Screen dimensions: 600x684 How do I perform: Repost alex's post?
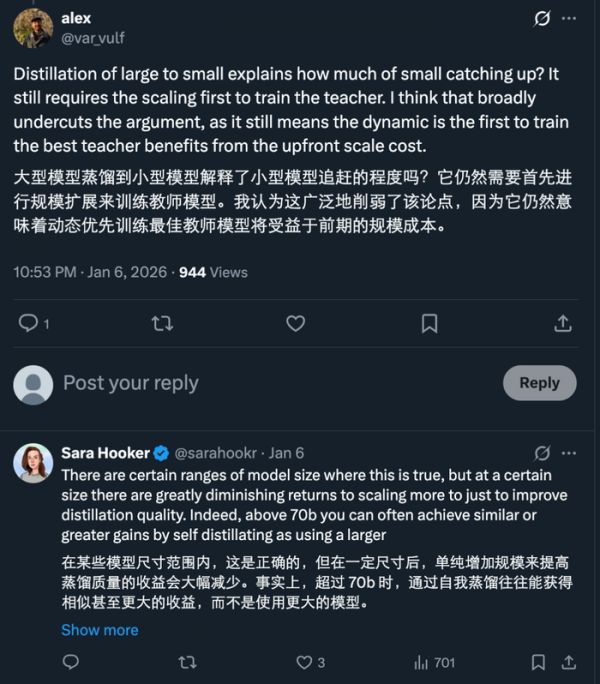pyautogui.click(x=162, y=323)
